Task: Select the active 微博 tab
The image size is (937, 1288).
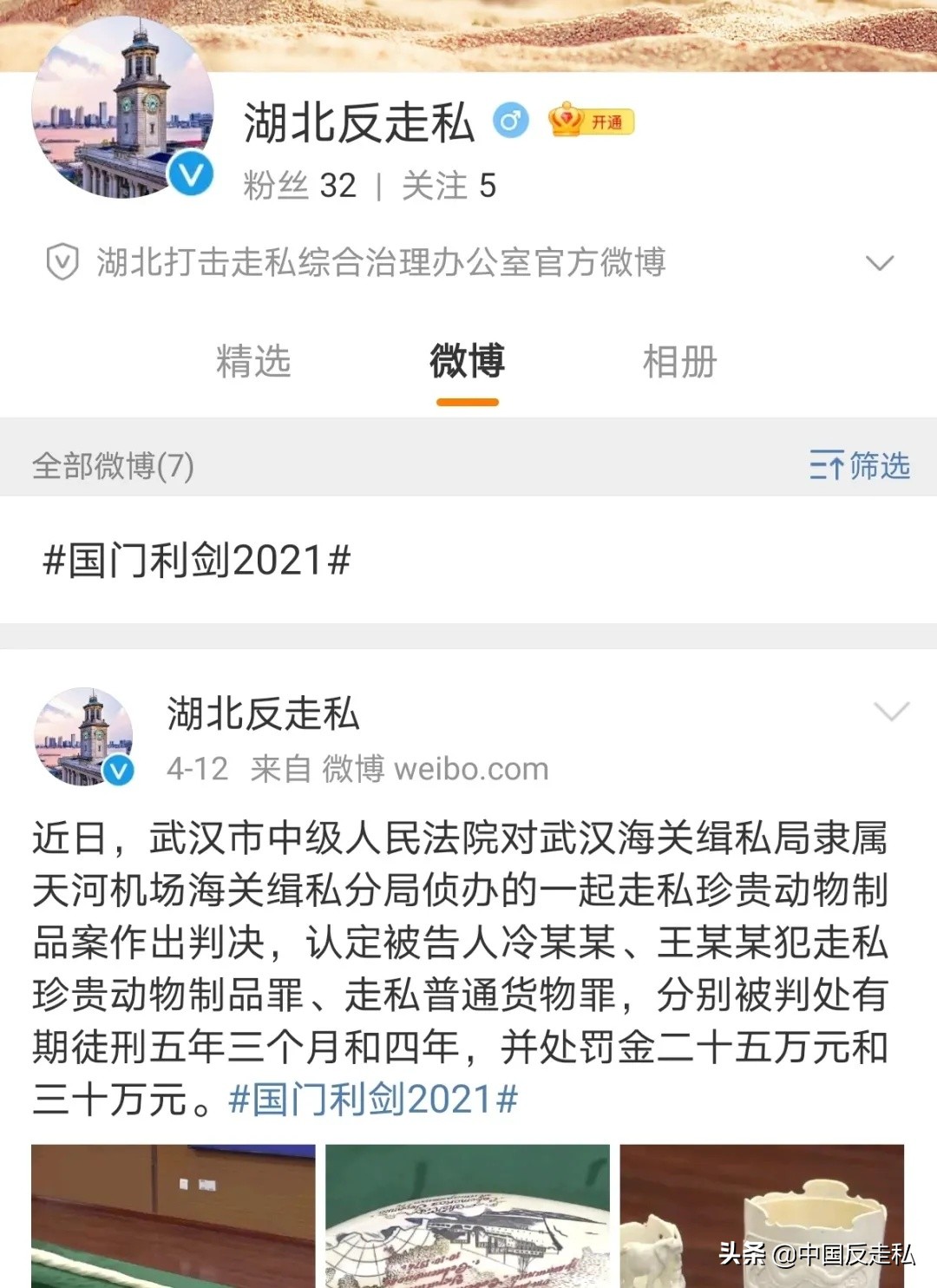Action: pyautogui.click(x=466, y=365)
